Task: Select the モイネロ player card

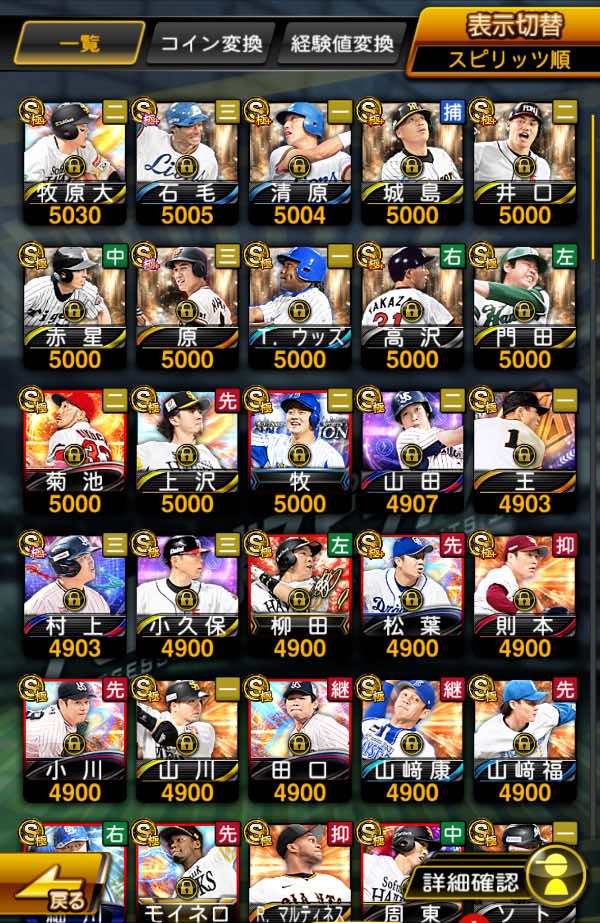Action: pos(187,872)
